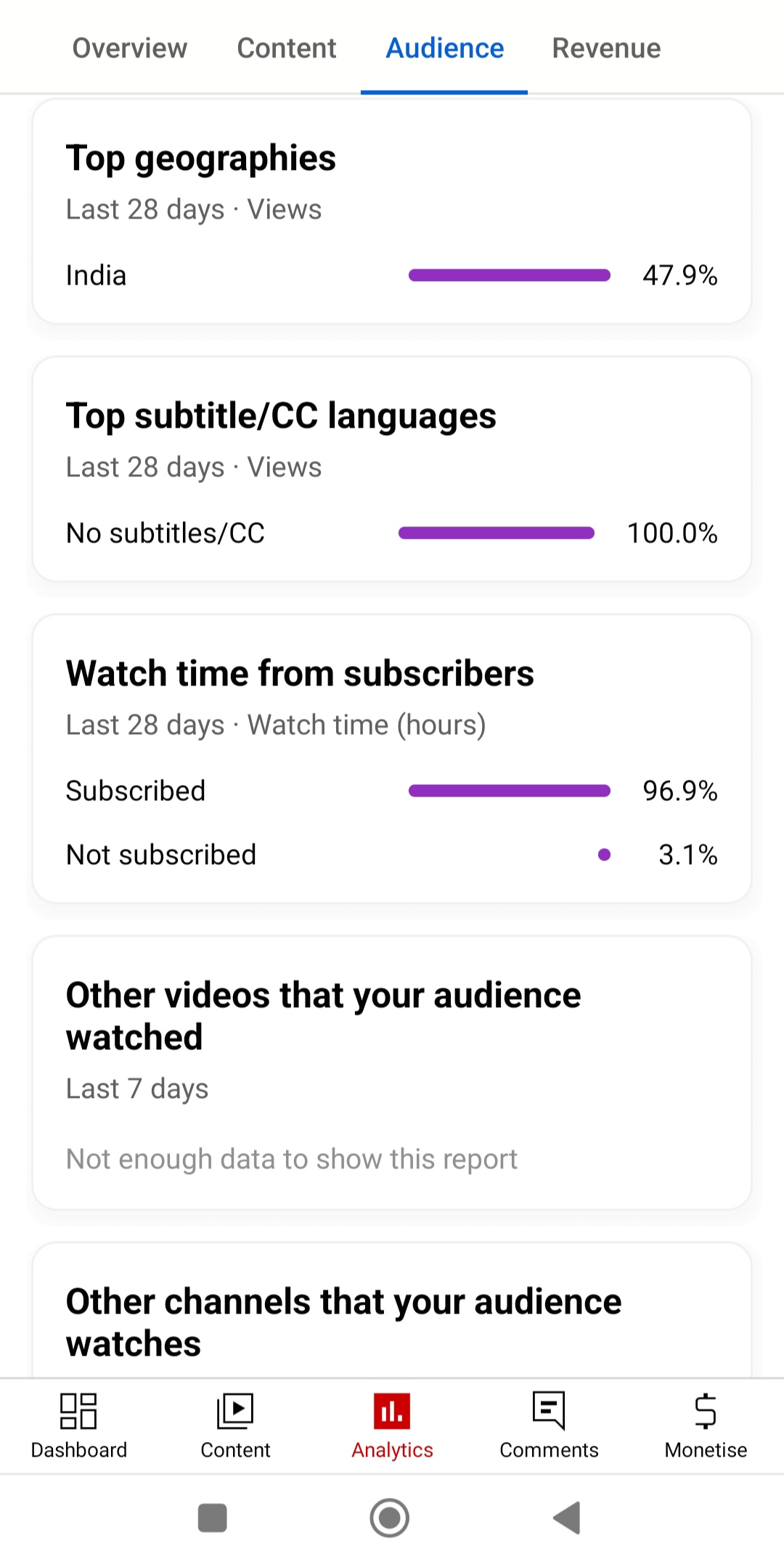Image resolution: width=784 pixels, height=1567 pixels.
Task: Go to the Monetise section
Action: click(x=706, y=1426)
